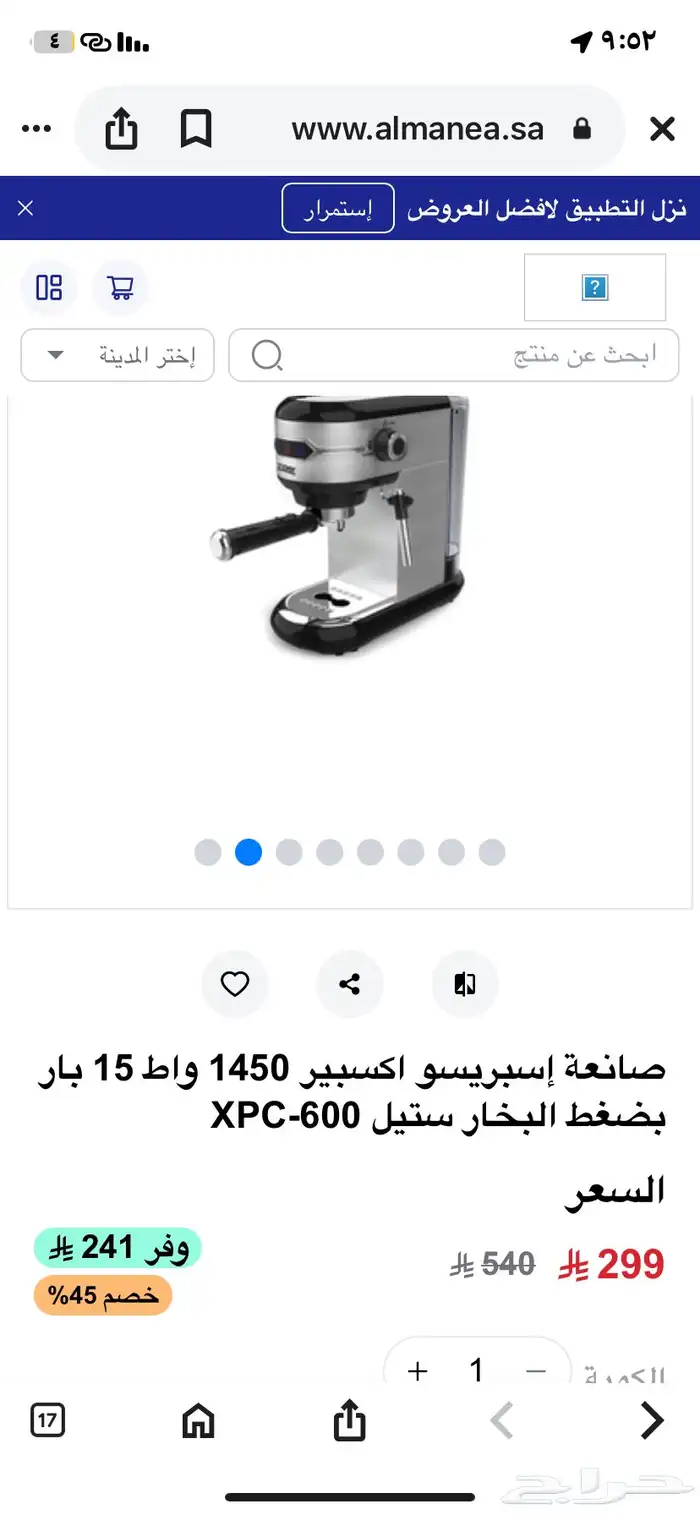Dismiss the app download banner
Screen dimensions: 700x1515
[26, 208]
